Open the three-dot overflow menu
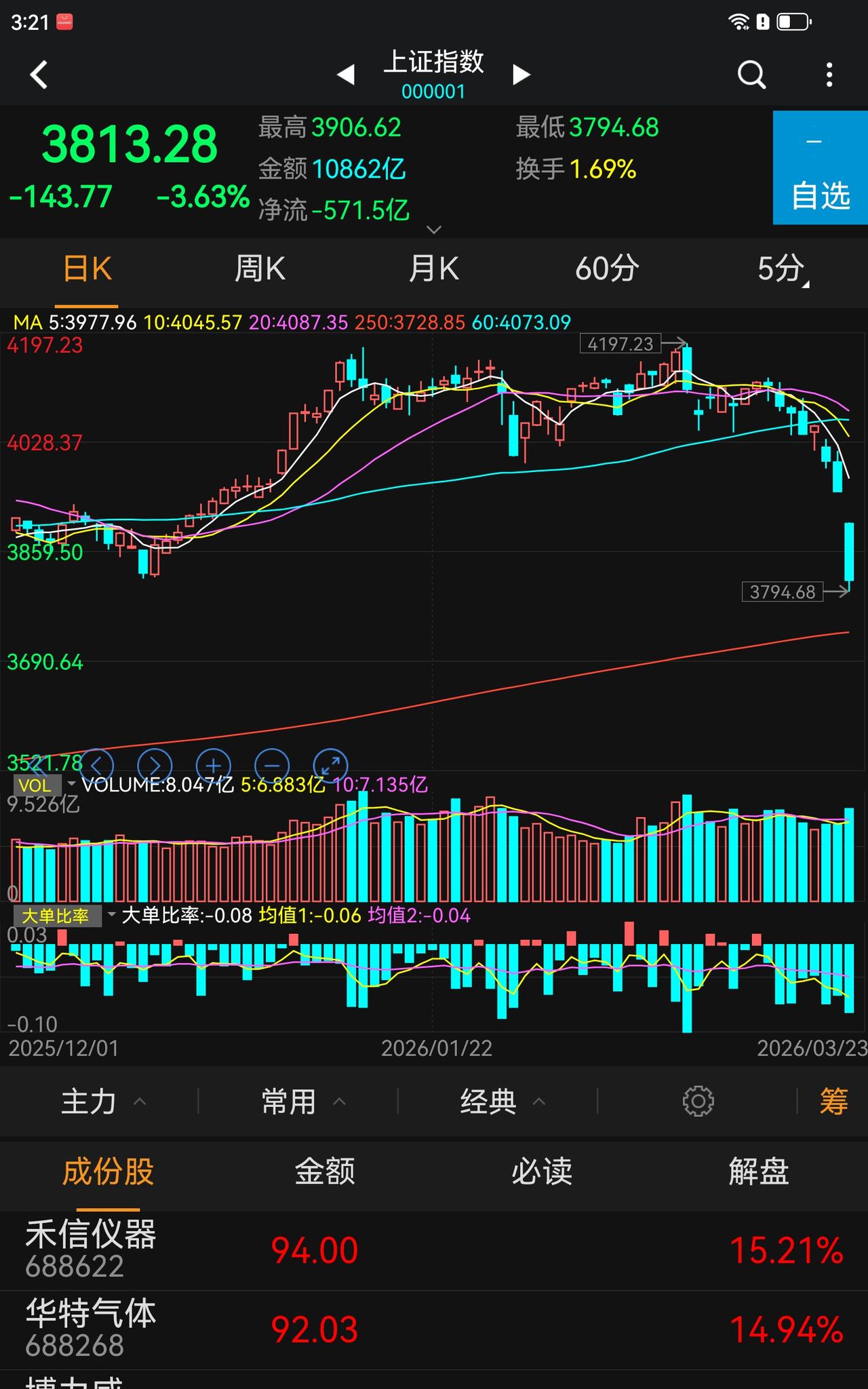 pos(829,75)
